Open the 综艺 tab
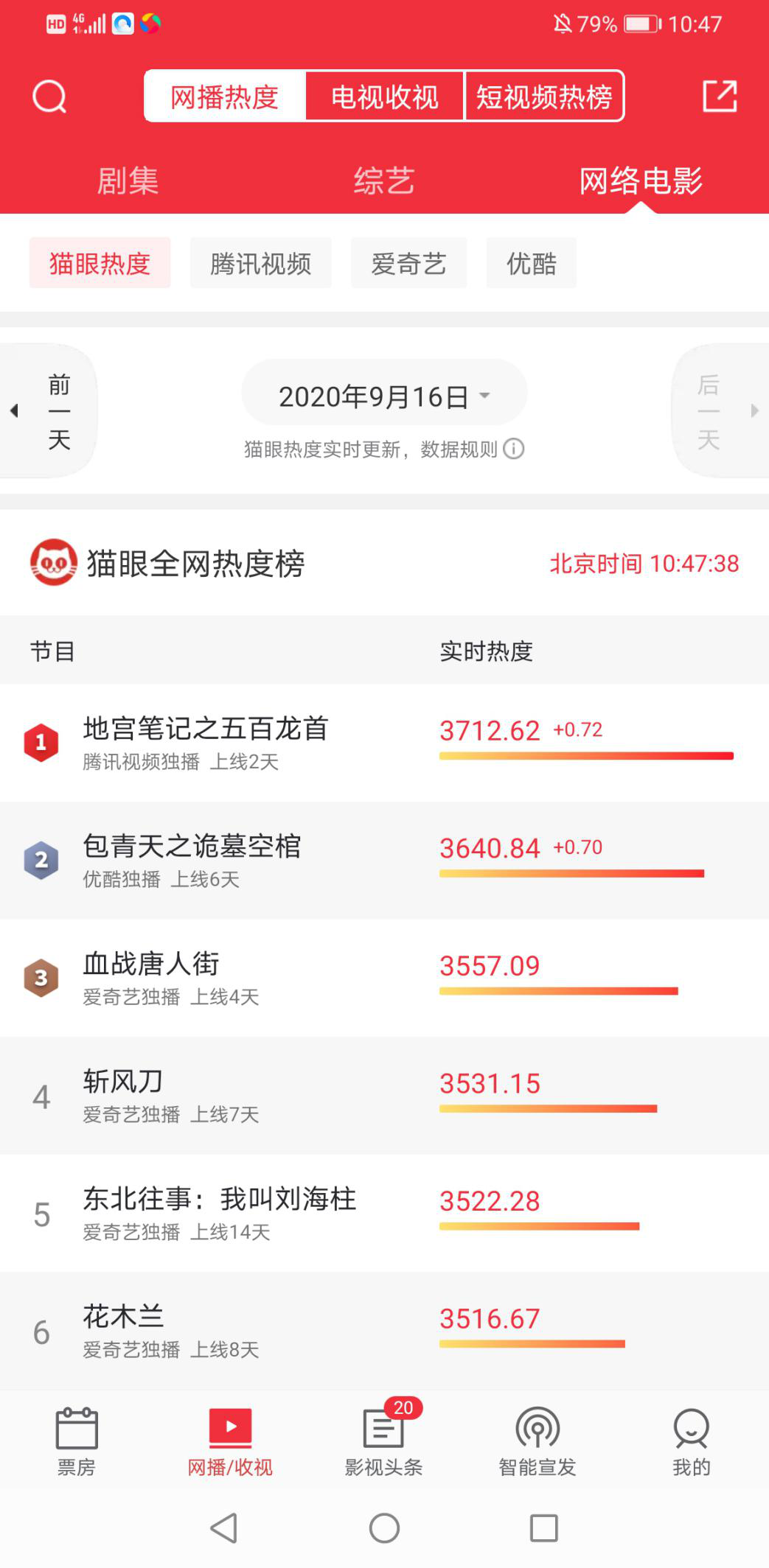The image size is (769, 1568). point(383,181)
